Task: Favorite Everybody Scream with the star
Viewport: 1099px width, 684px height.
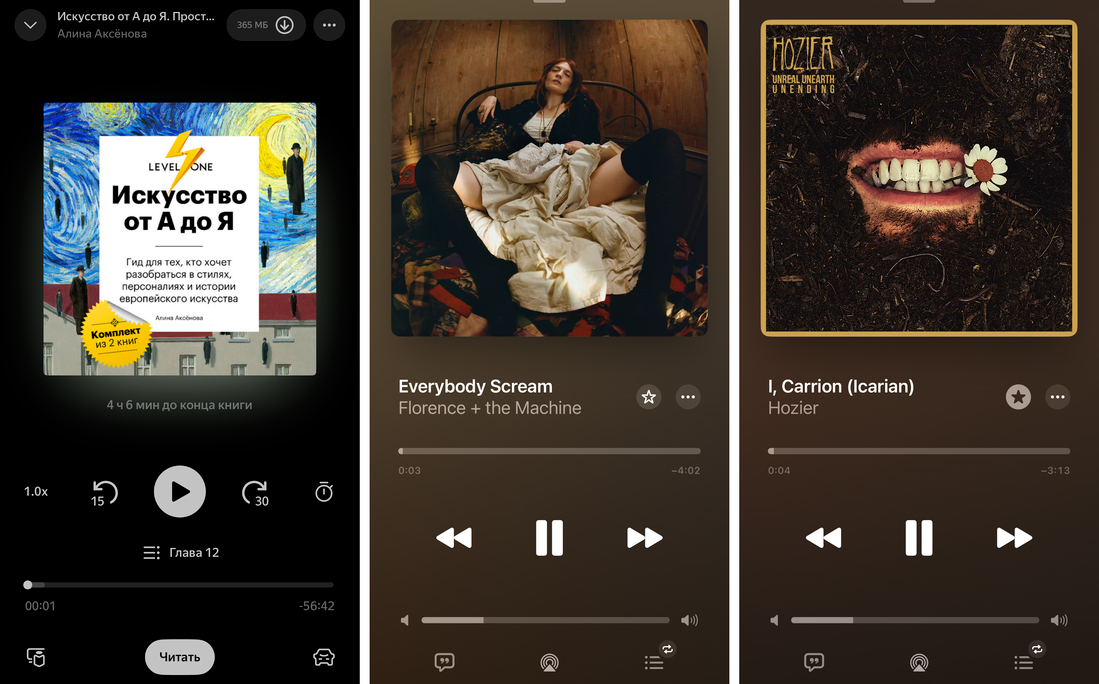Action: tap(648, 397)
